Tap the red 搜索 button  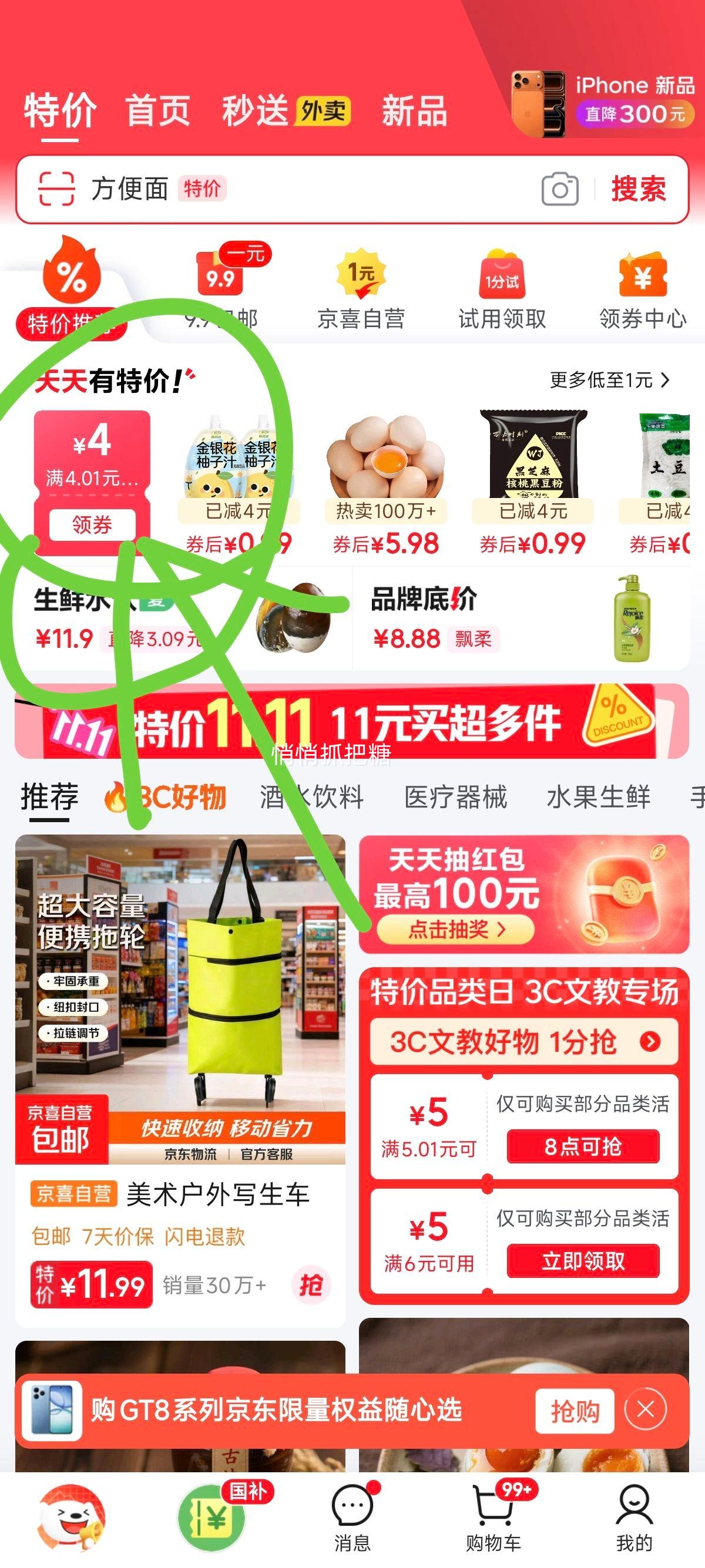pyautogui.click(x=638, y=189)
